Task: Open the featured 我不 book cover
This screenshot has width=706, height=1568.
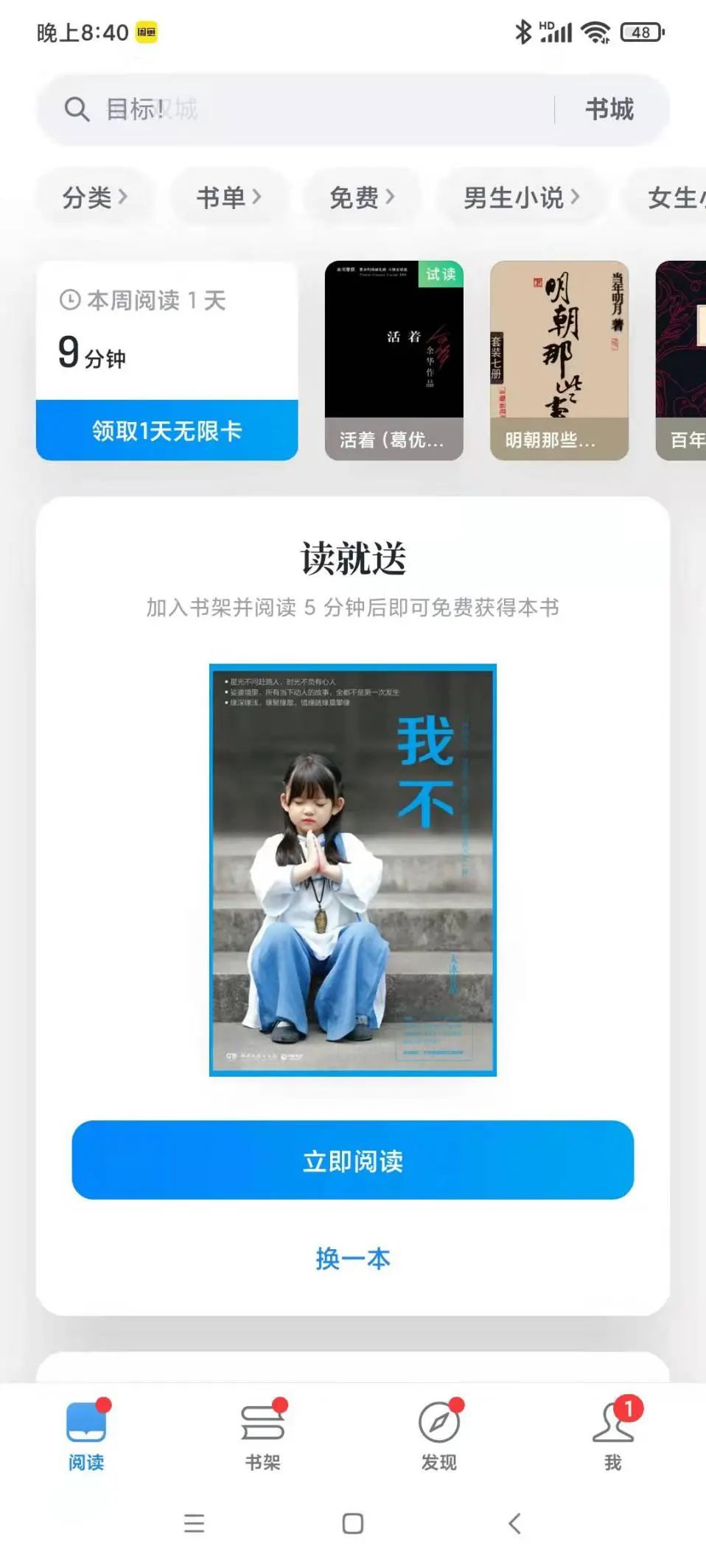Action: (x=352, y=869)
